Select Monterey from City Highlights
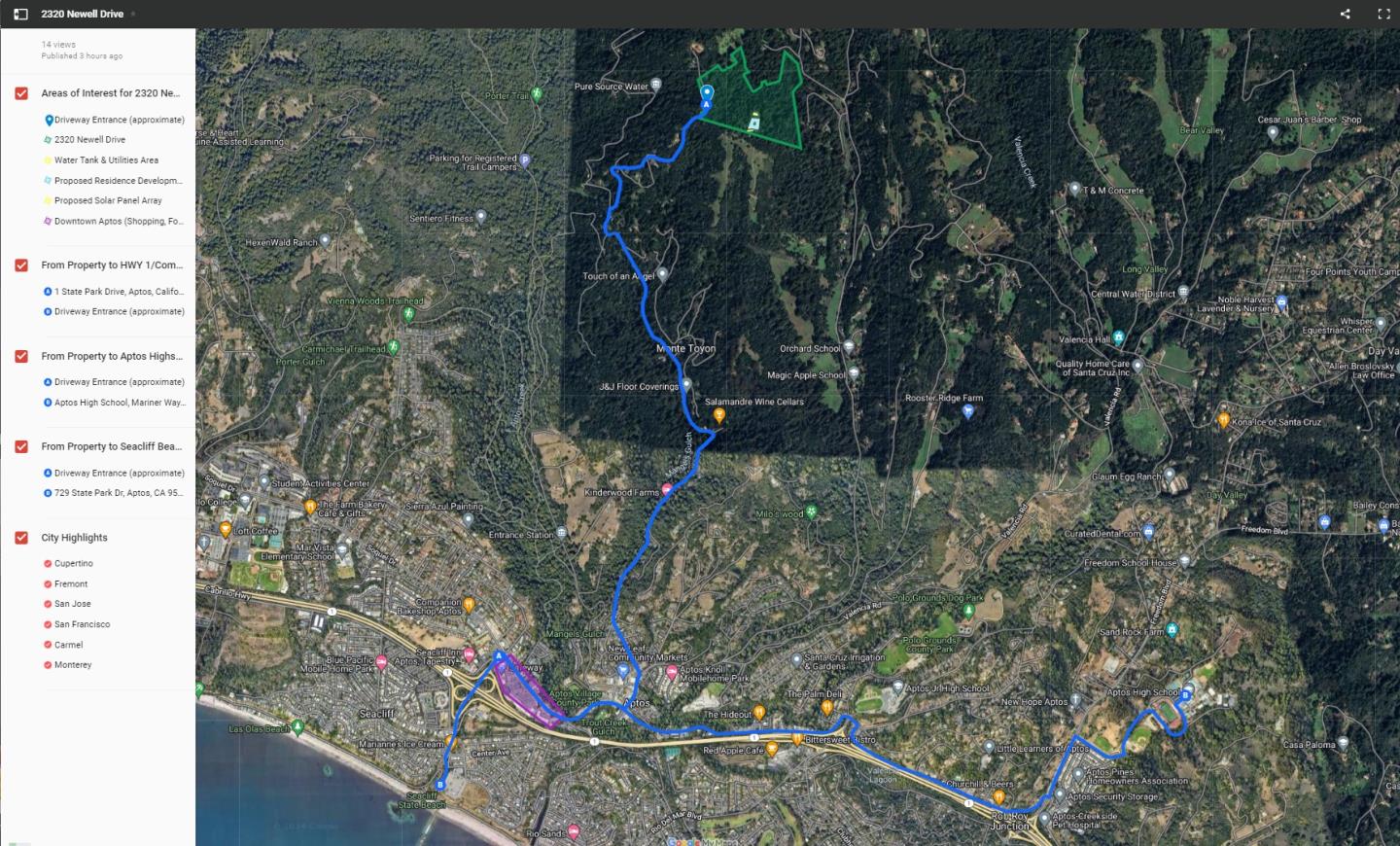 (x=73, y=665)
